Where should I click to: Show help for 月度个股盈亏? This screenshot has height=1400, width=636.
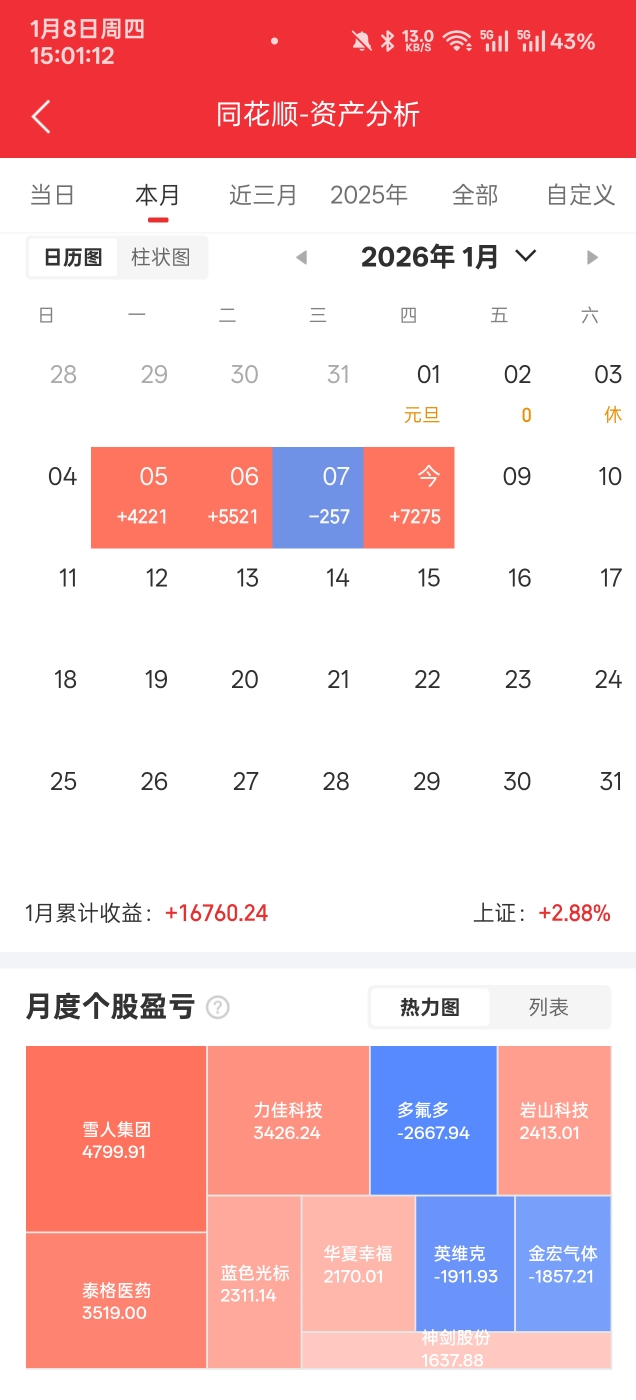click(218, 1007)
